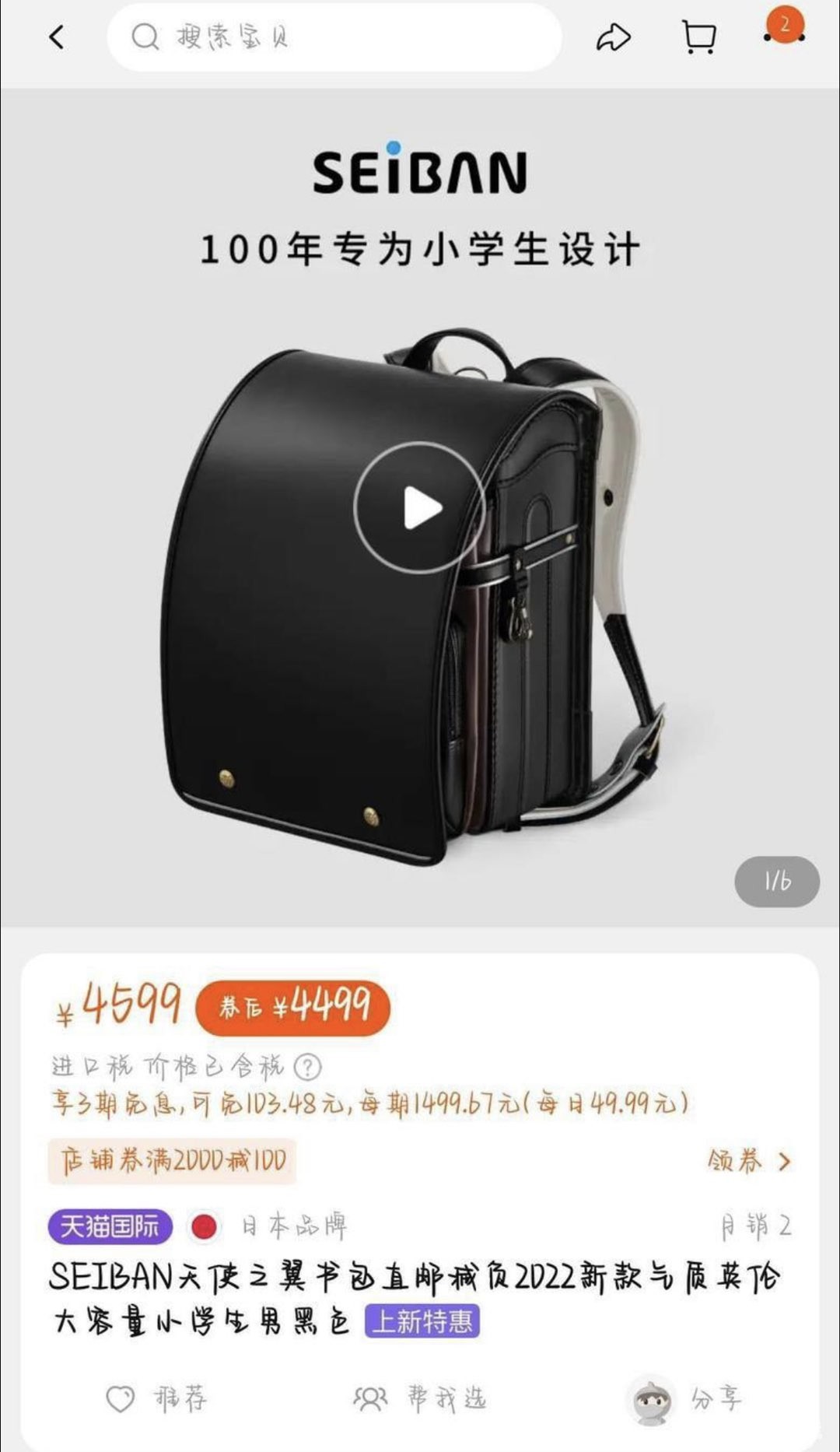840x1452 pixels.
Task: Tap the 搜索宝贝 search box
Action: pos(334,37)
